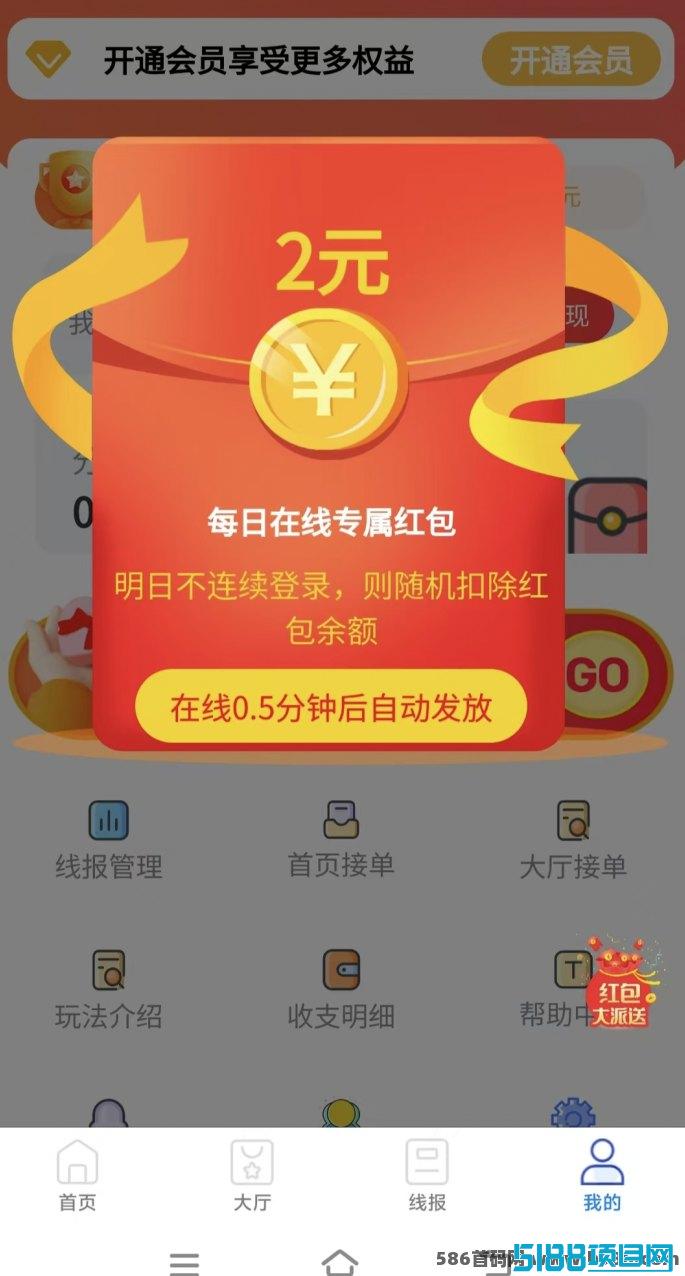This screenshot has width=685, height=1276.
Task: Switch to the 大厅 tab
Action: (252, 1176)
